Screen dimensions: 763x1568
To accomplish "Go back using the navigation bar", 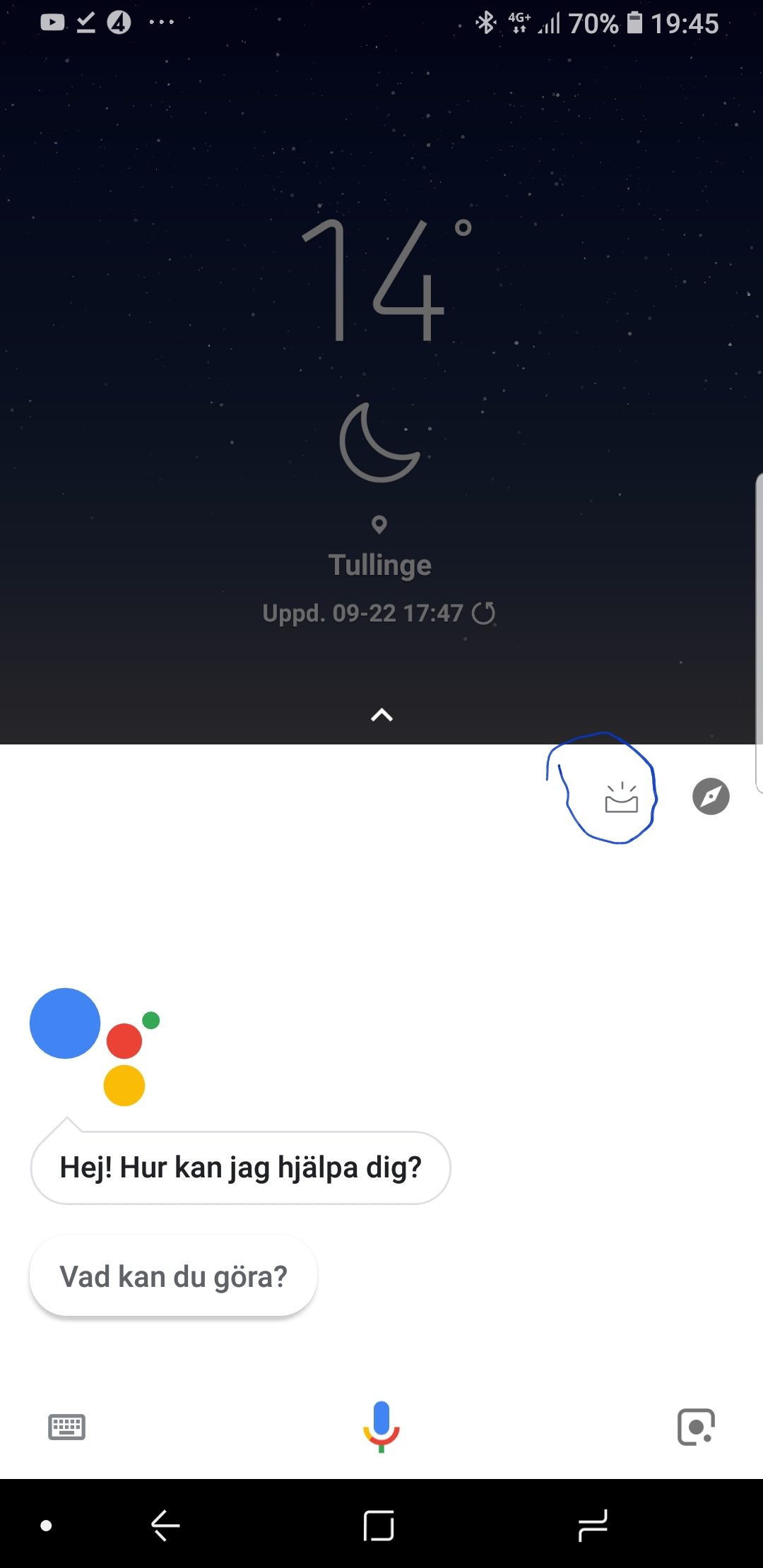I will point(166,1526).
